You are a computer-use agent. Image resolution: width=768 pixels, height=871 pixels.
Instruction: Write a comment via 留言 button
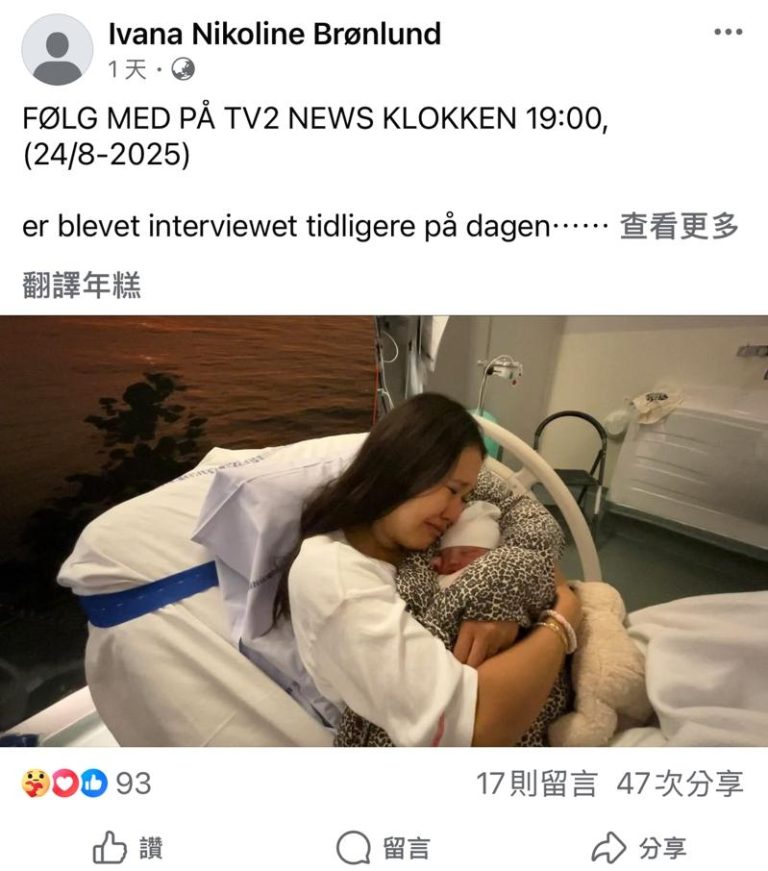(x=383, y=849)
